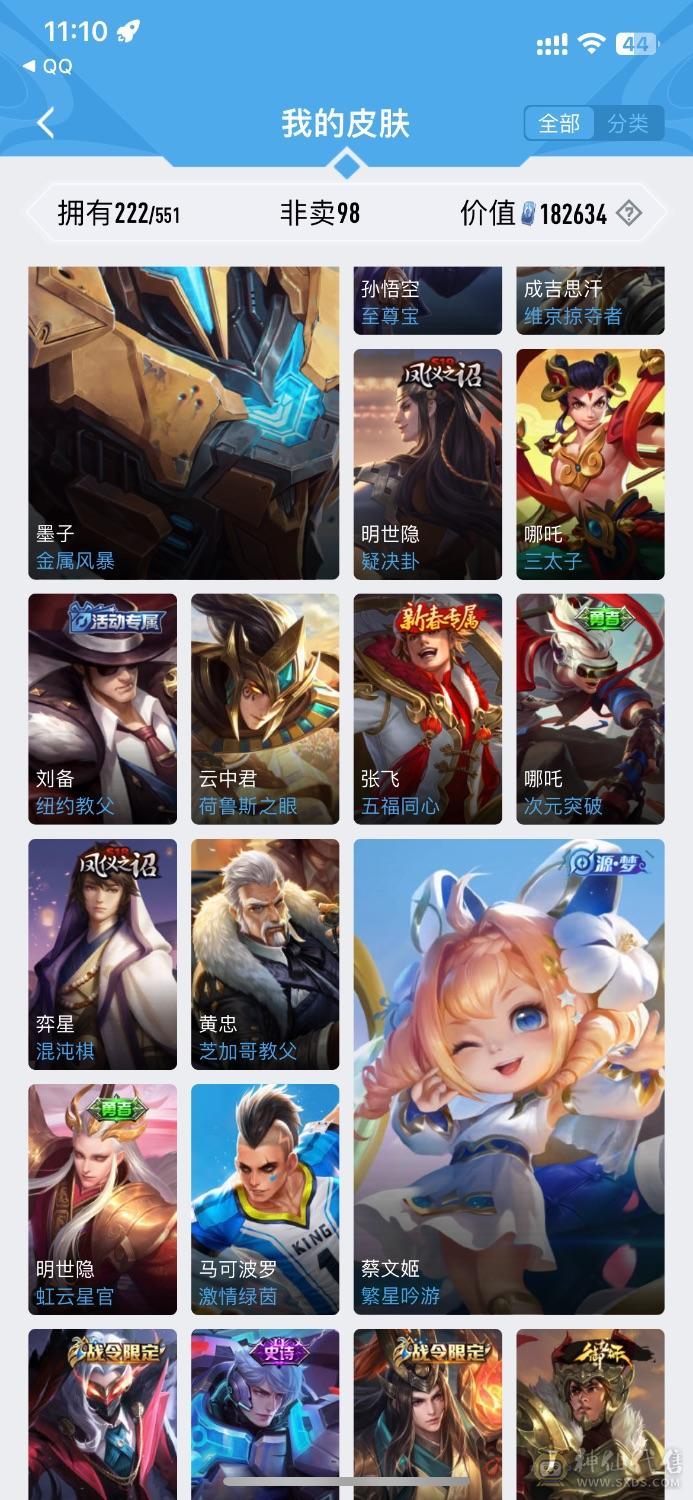Open 哪吒 次元突破 skin
The height and width of the screenshot is (1500, 693).
click(x=590, y=708)
